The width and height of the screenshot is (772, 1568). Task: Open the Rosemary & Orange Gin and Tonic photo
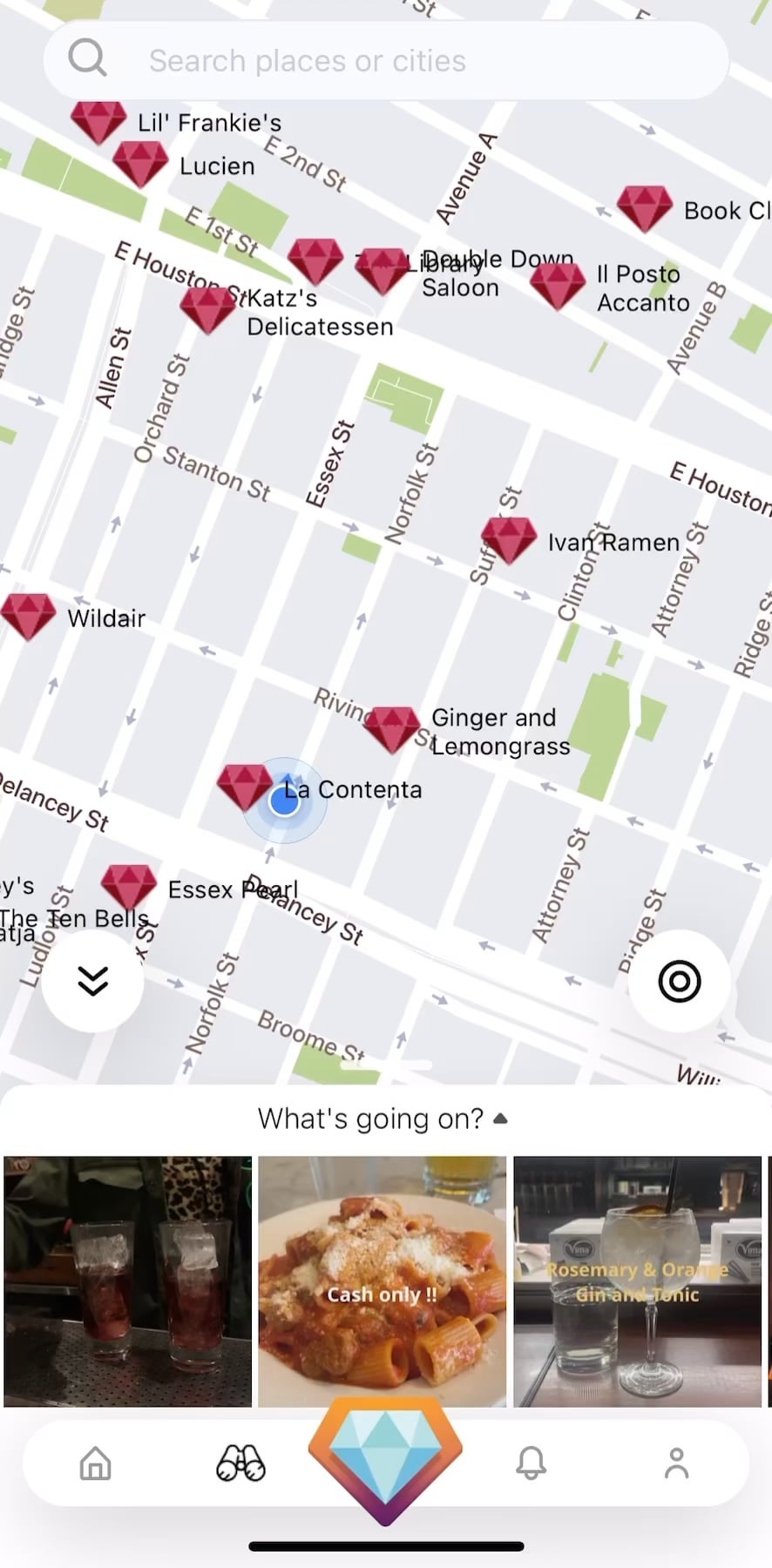pyautogui.click(x=638, y=1281)
